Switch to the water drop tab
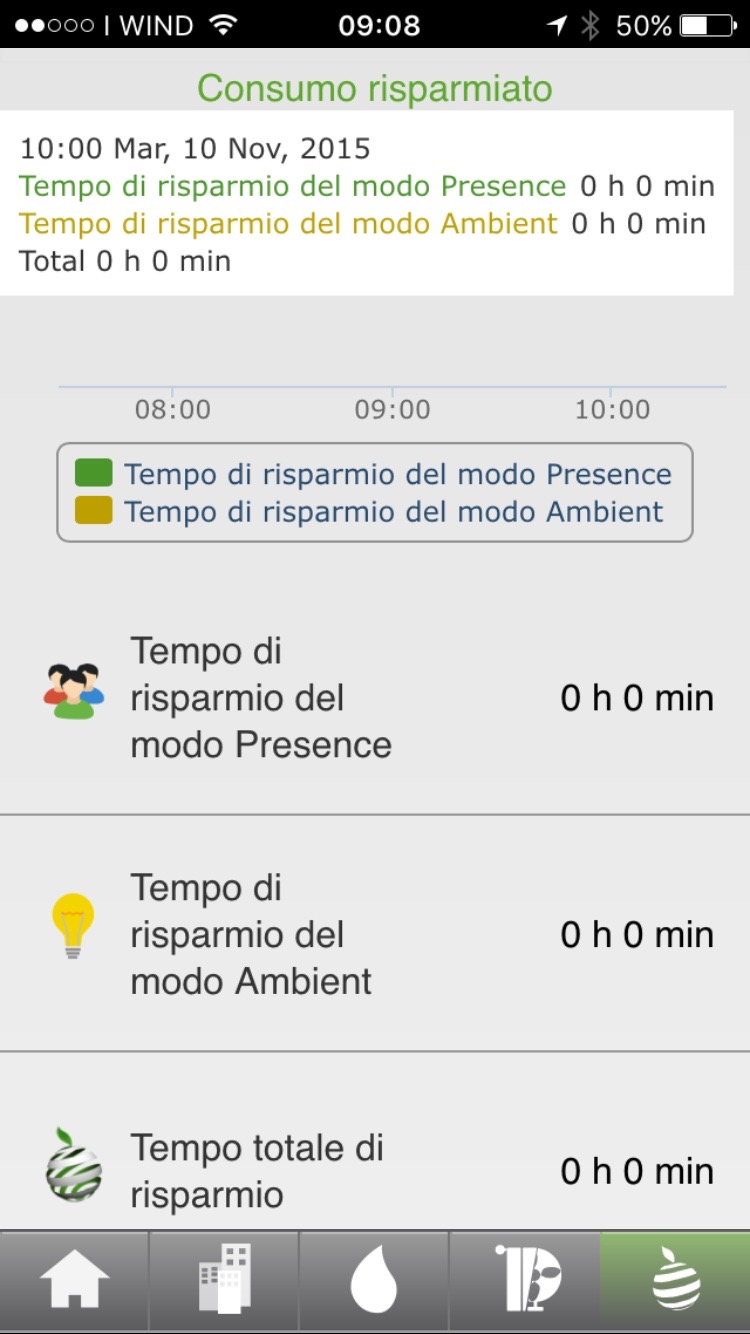The image size is (750, 1334). pos(374,1281)
